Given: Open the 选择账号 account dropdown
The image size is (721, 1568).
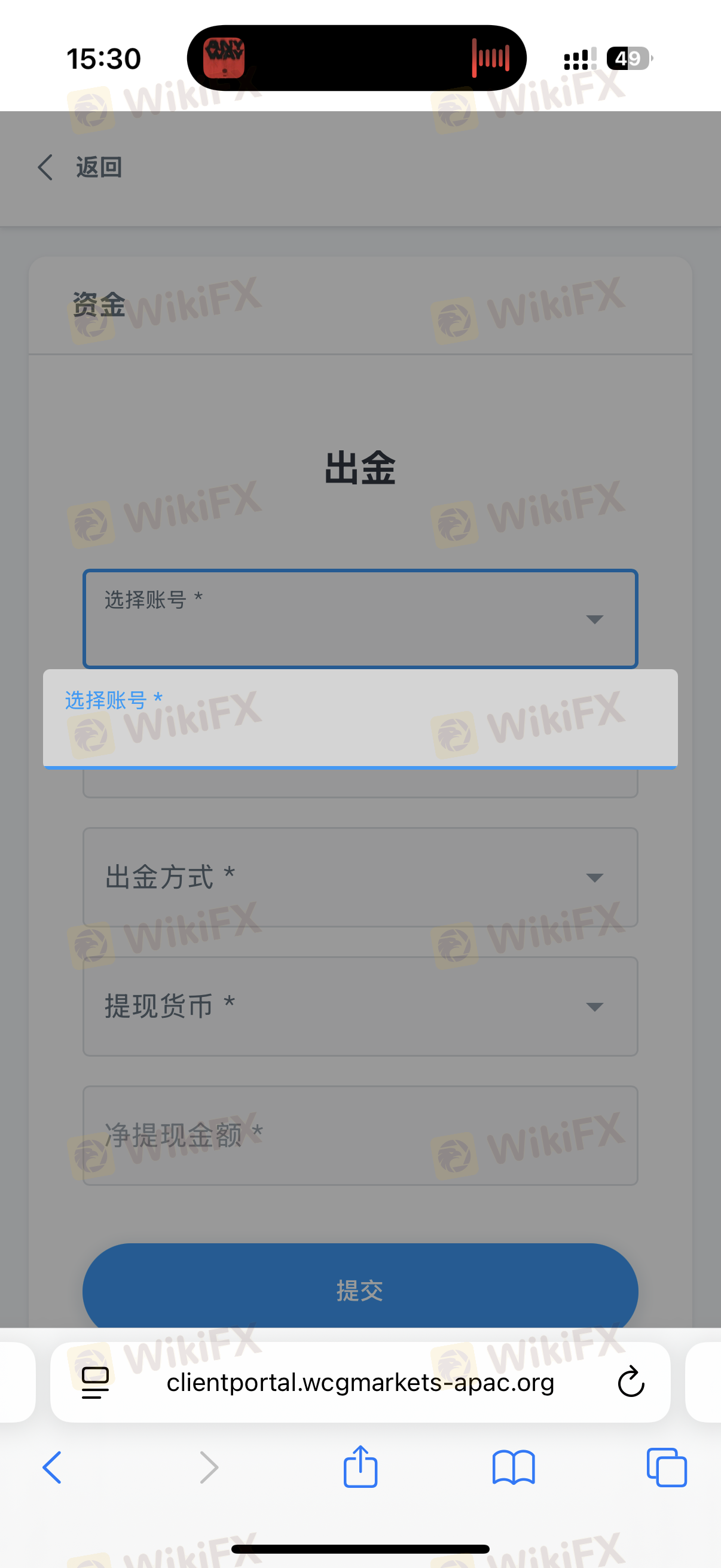Looking at the screenshot, I should 360,619.
